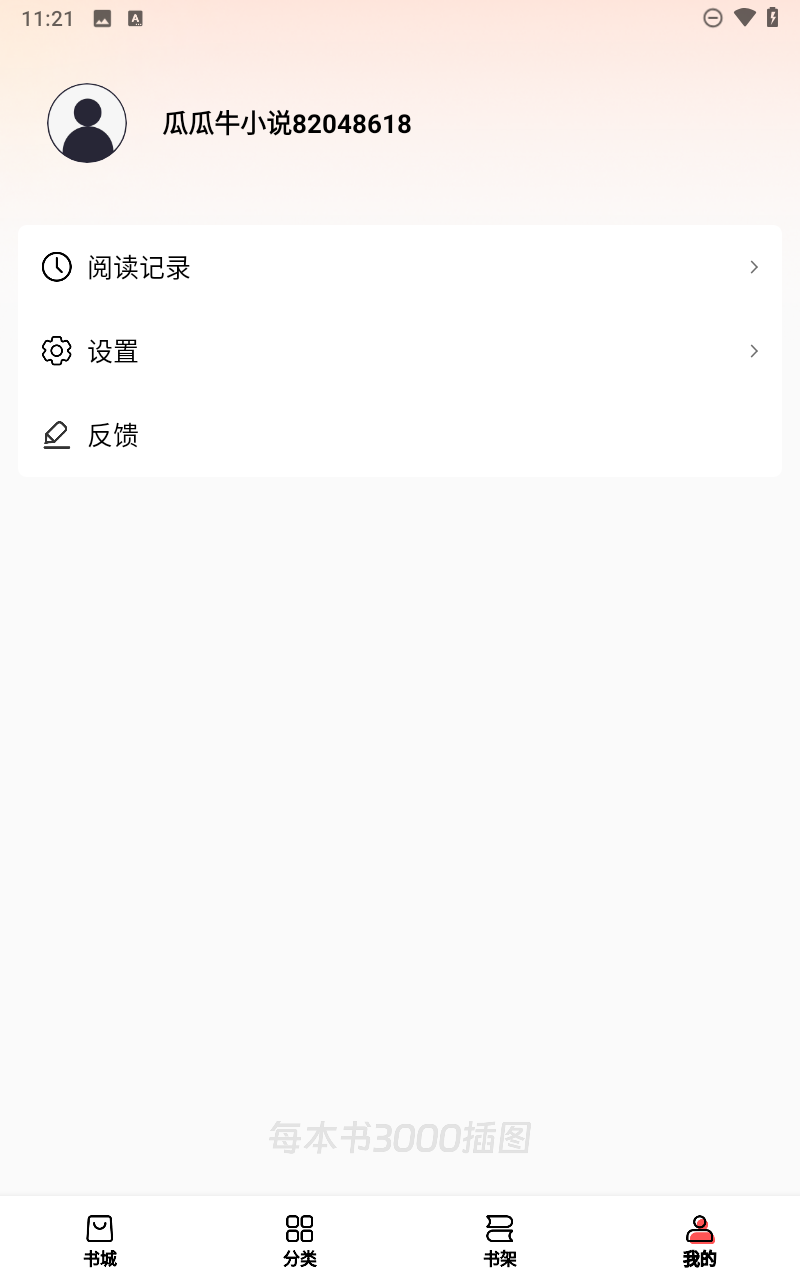Open the 阅读记录 reading history row
This screenshot has height=1280, width=800.
click(400, 267)
